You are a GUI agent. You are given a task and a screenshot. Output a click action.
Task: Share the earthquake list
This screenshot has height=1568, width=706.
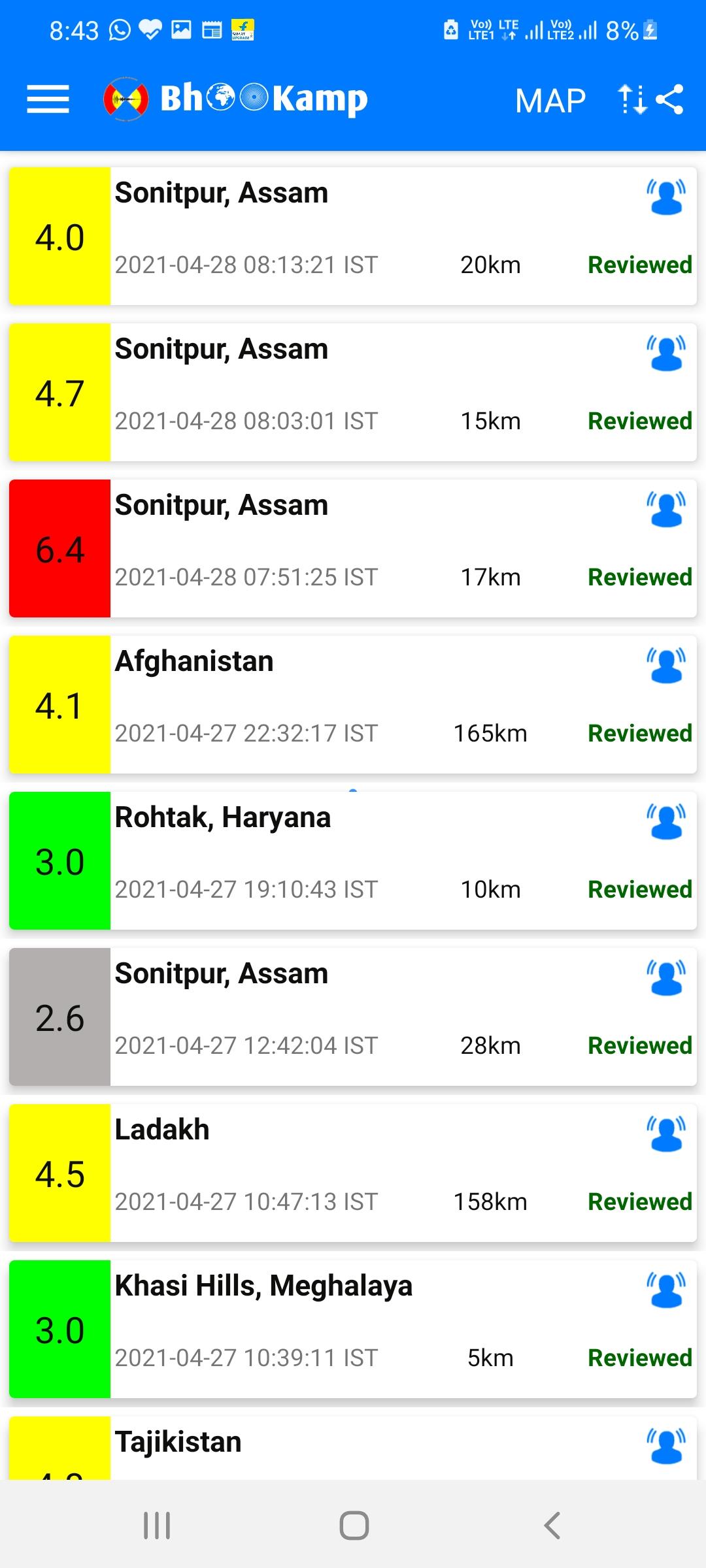669,99
